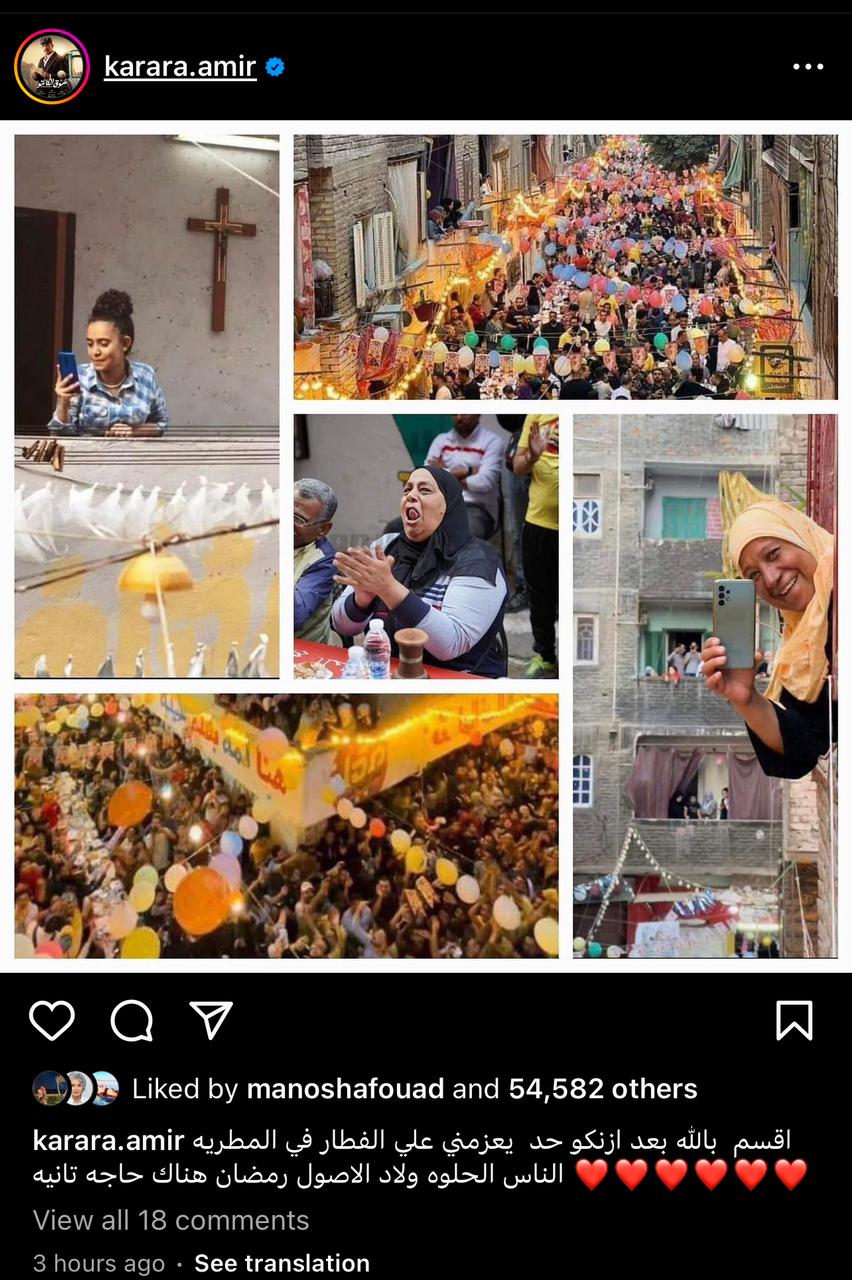Screen dimensions: 852x1280
Task: Open the collage photo in the post
Action: (426, 546)
